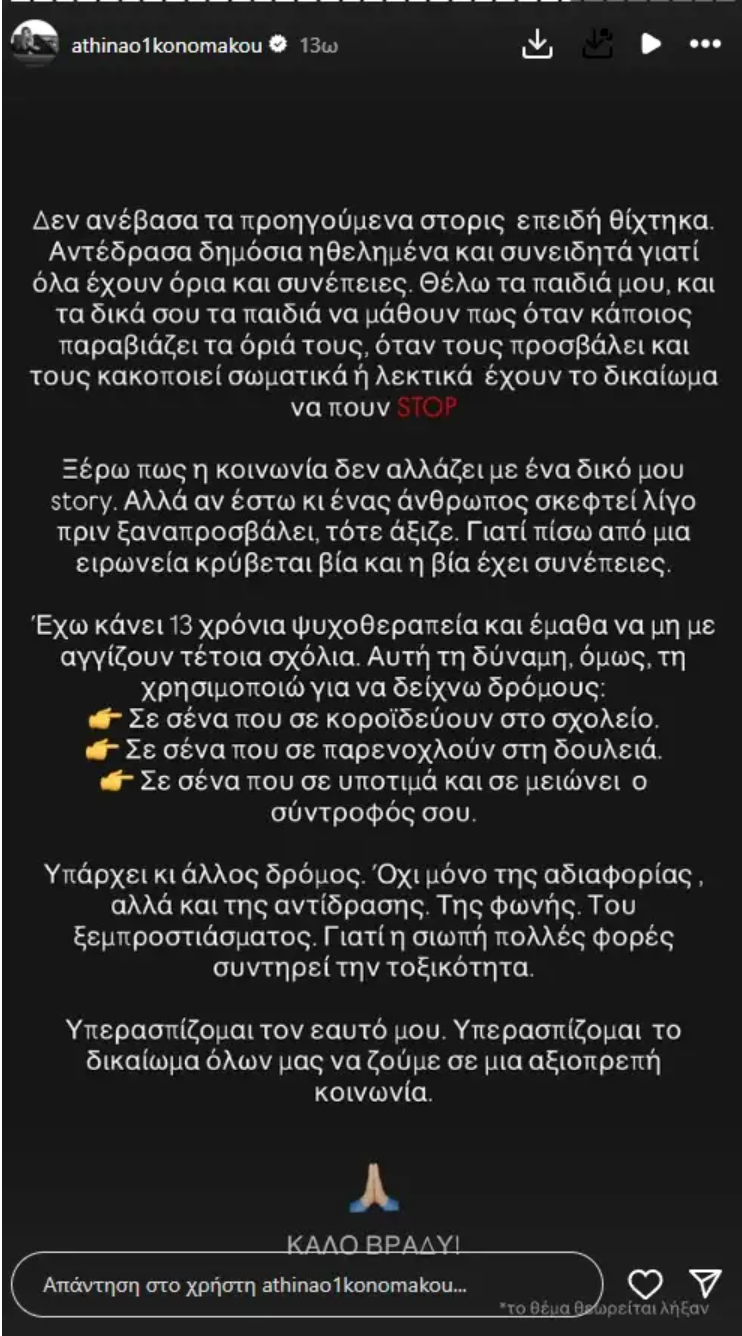
Task: Download this story
Action: pyautogui.click(x=537, y=44)
